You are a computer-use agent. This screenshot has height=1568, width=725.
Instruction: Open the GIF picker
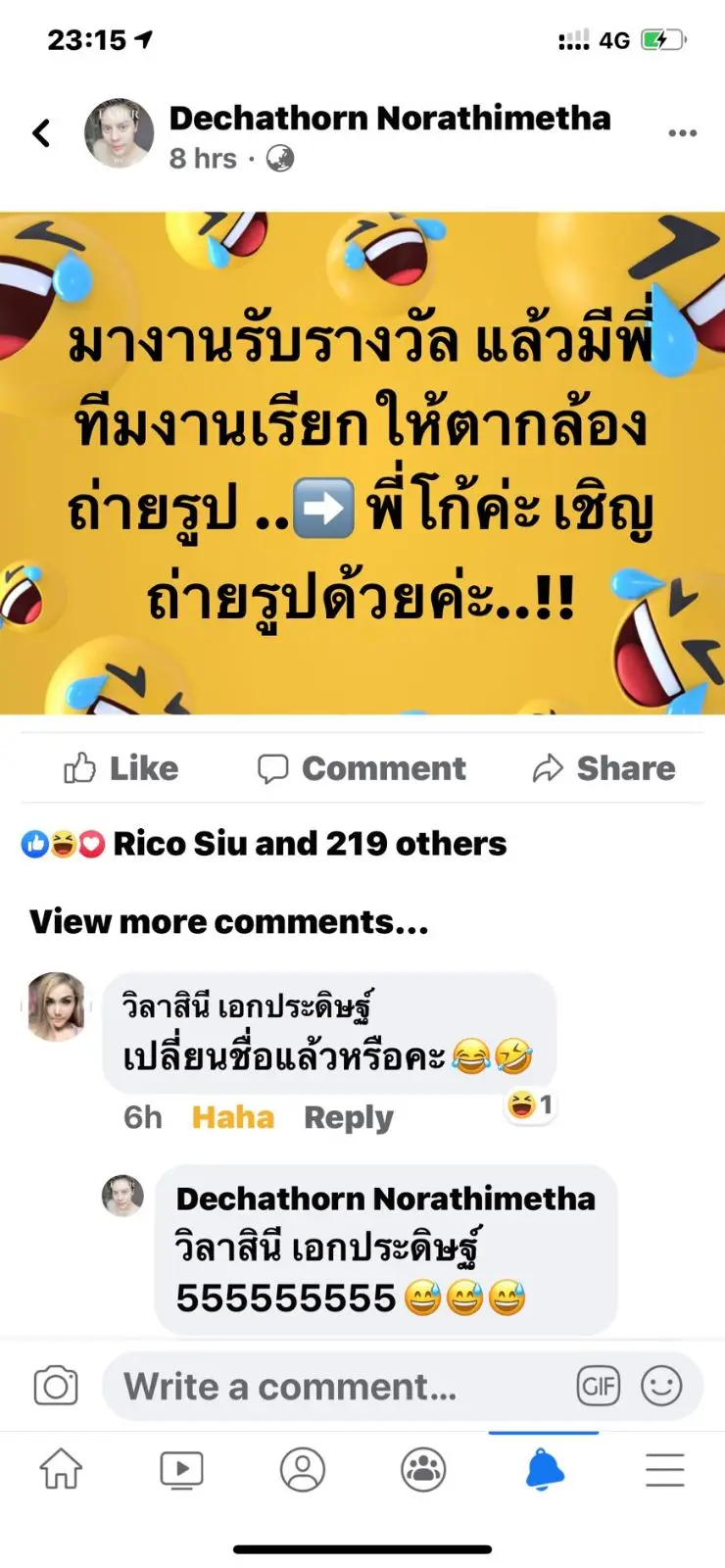point(598,1386)
